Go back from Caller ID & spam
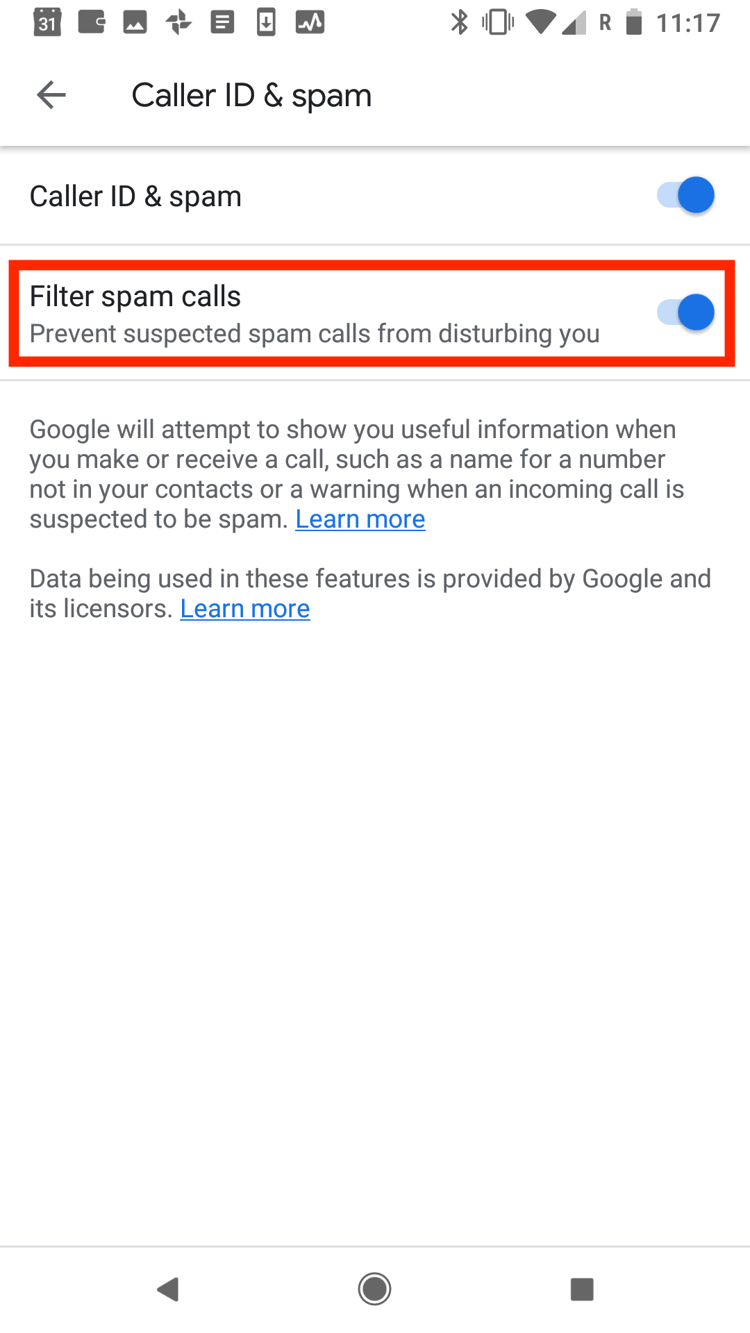This screenshot has width=750, height=1333. (51, 95)
